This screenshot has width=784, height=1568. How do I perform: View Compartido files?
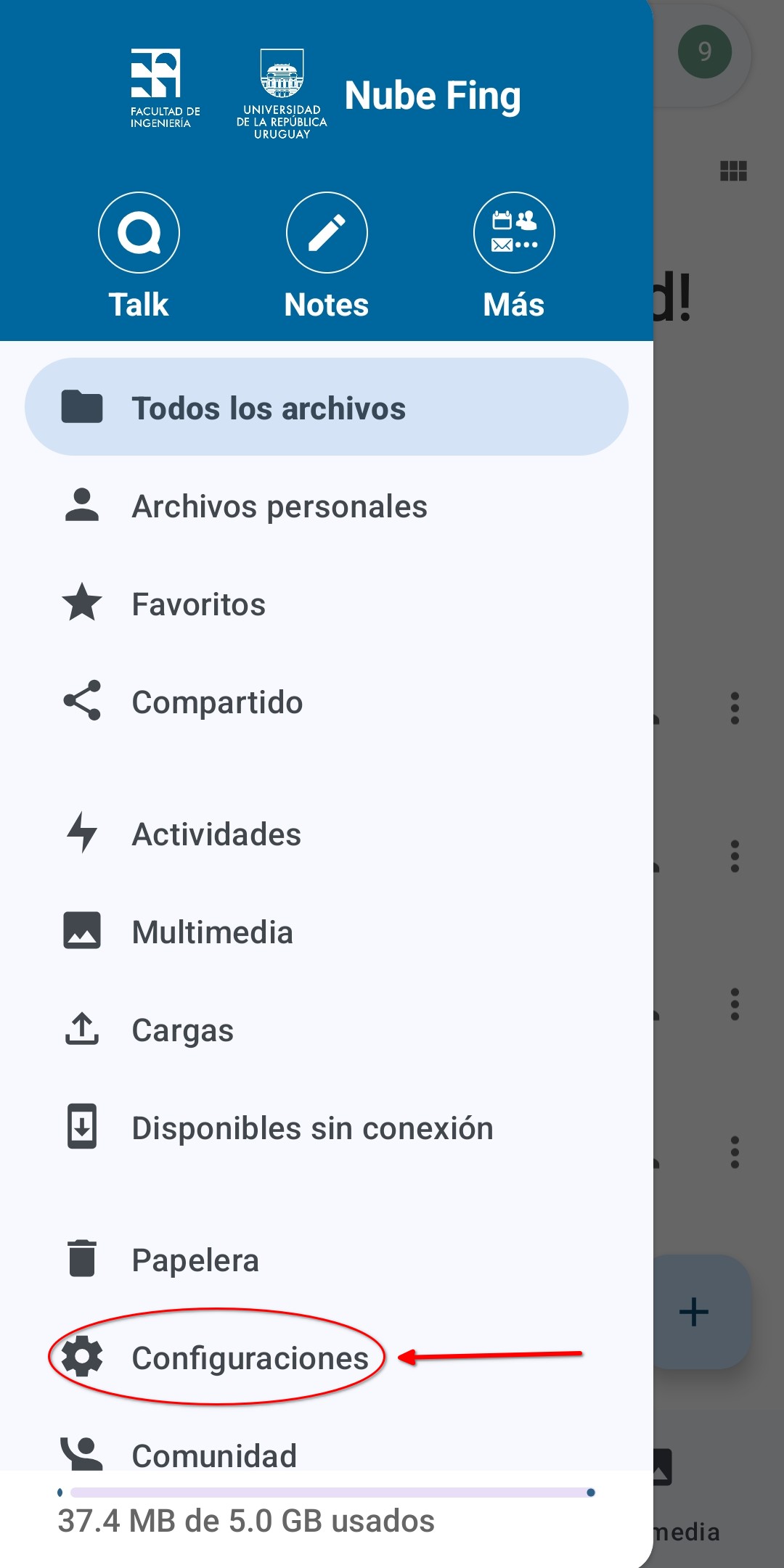coord(217,702)
